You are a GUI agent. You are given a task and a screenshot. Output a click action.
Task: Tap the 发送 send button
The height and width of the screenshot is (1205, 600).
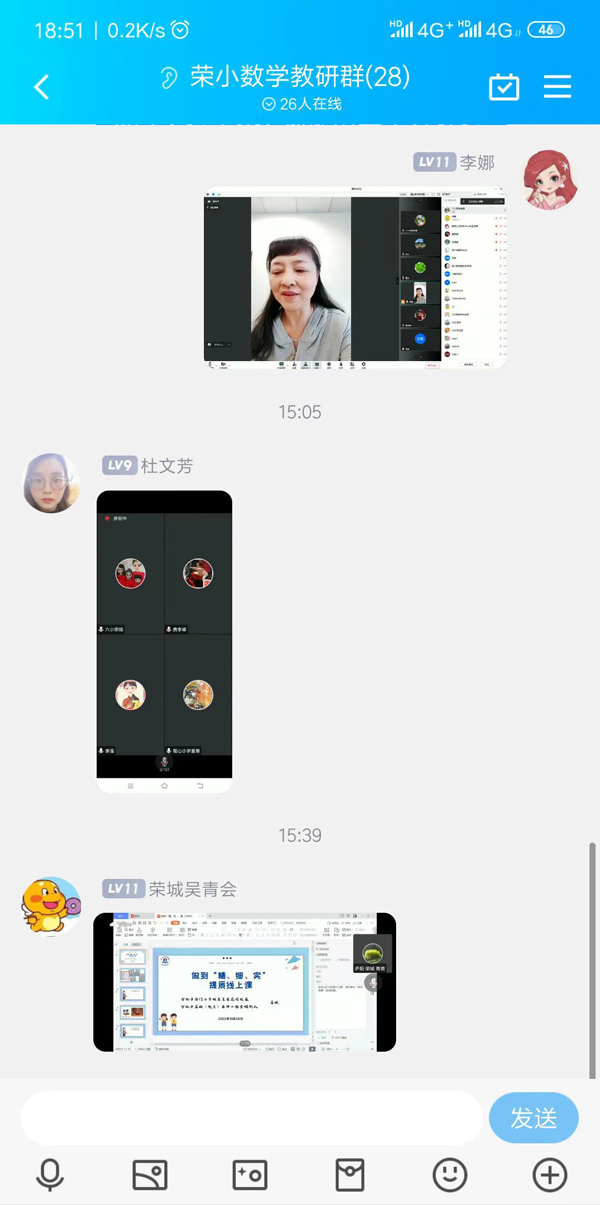tap(534, 1118)
